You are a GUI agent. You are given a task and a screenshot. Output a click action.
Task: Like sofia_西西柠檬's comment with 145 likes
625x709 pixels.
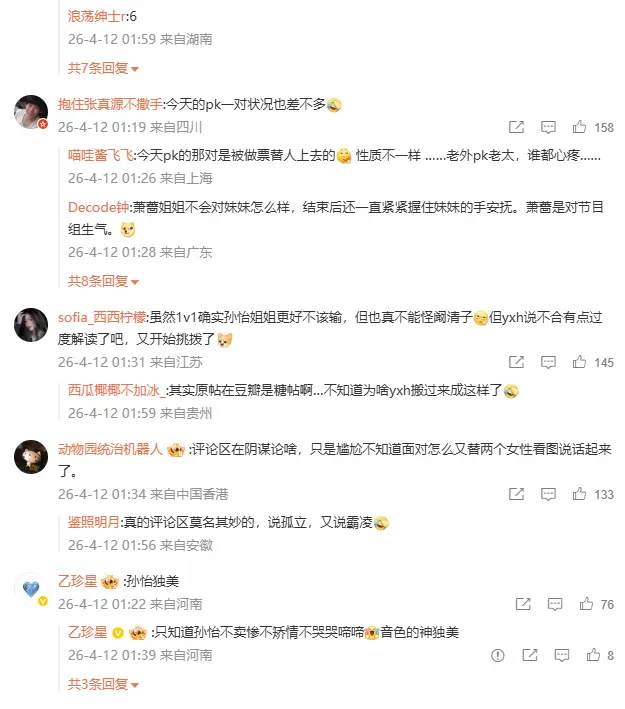click(x=581, y=363)
